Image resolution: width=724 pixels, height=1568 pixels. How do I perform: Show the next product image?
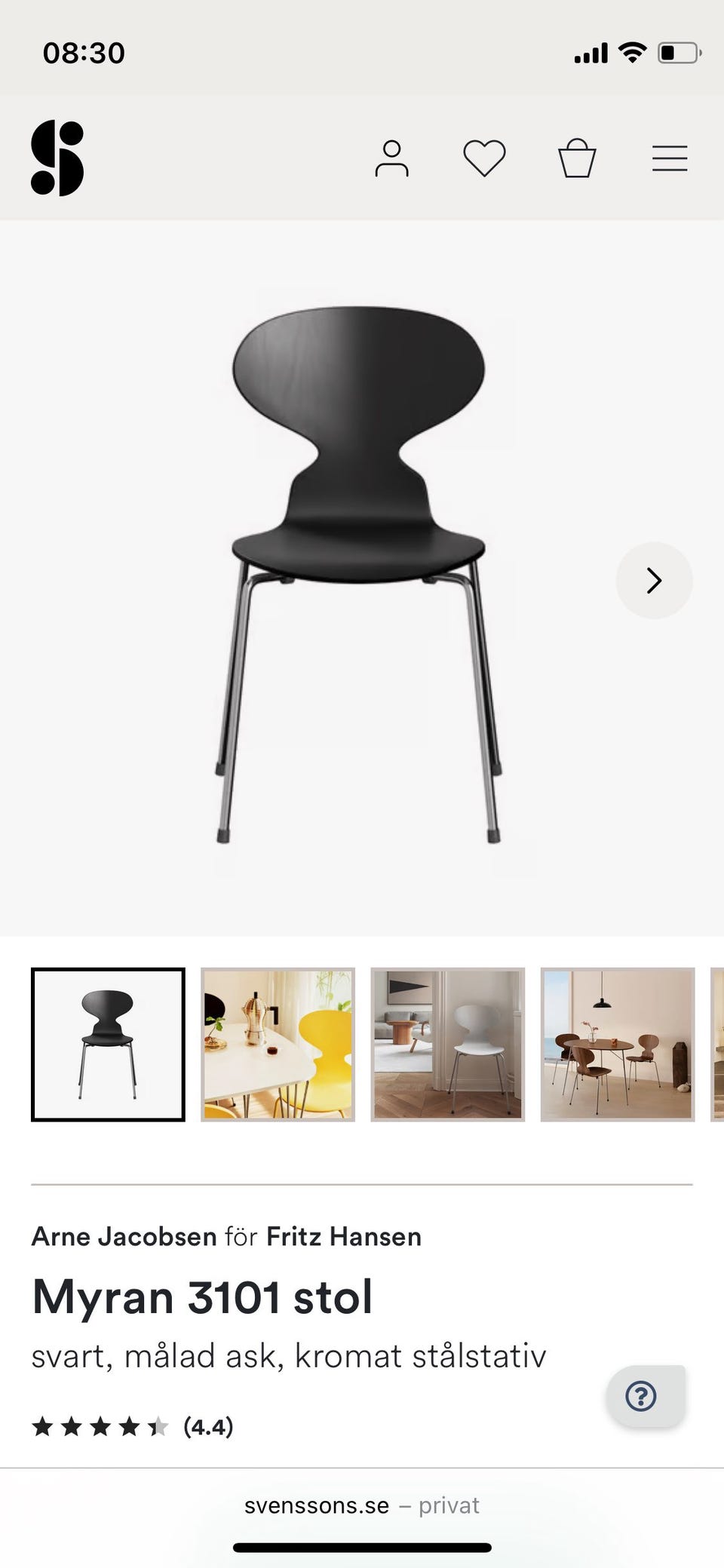point(654,580)
